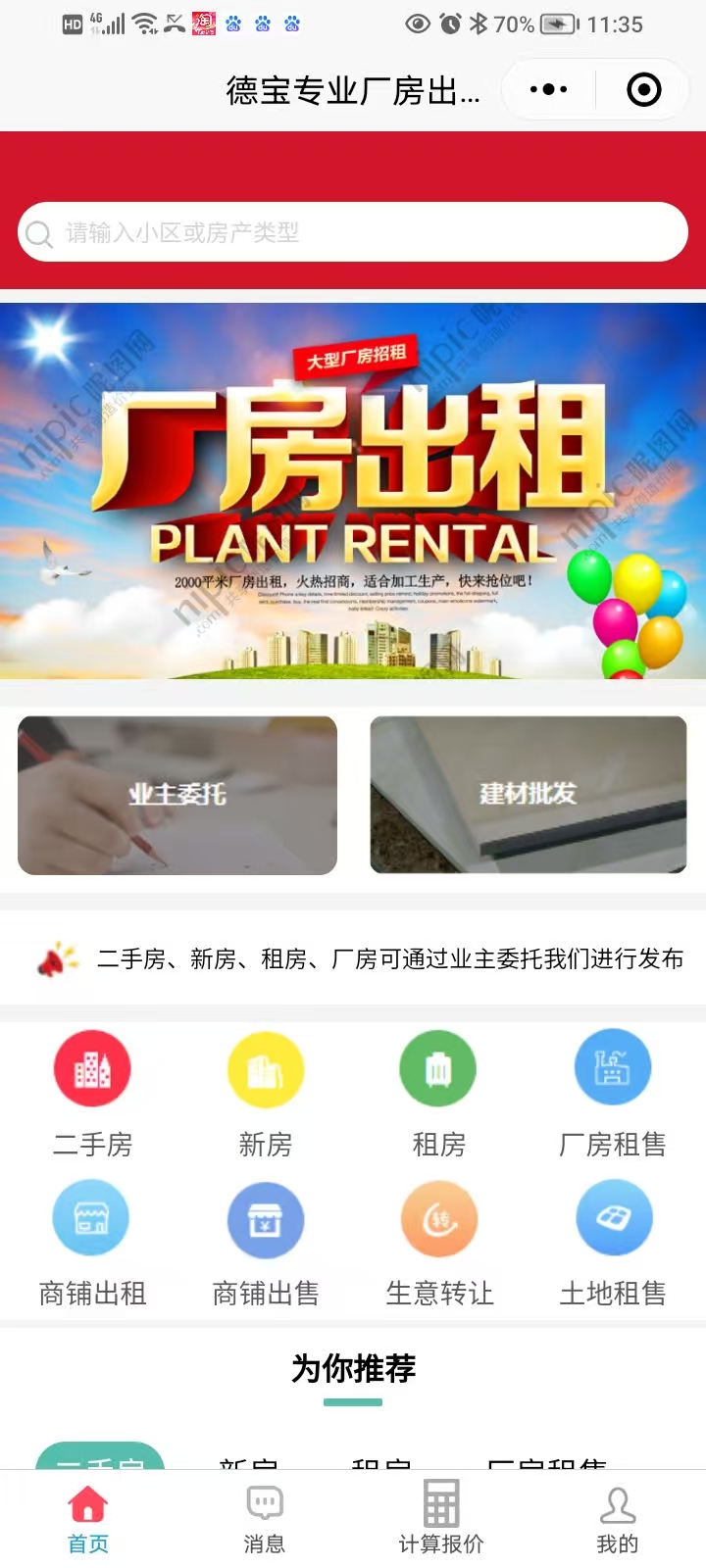Open the 计算报价 tab
Image resolution: width=706 pixels, height=1568 pixels.
[x=441, y=1519]
